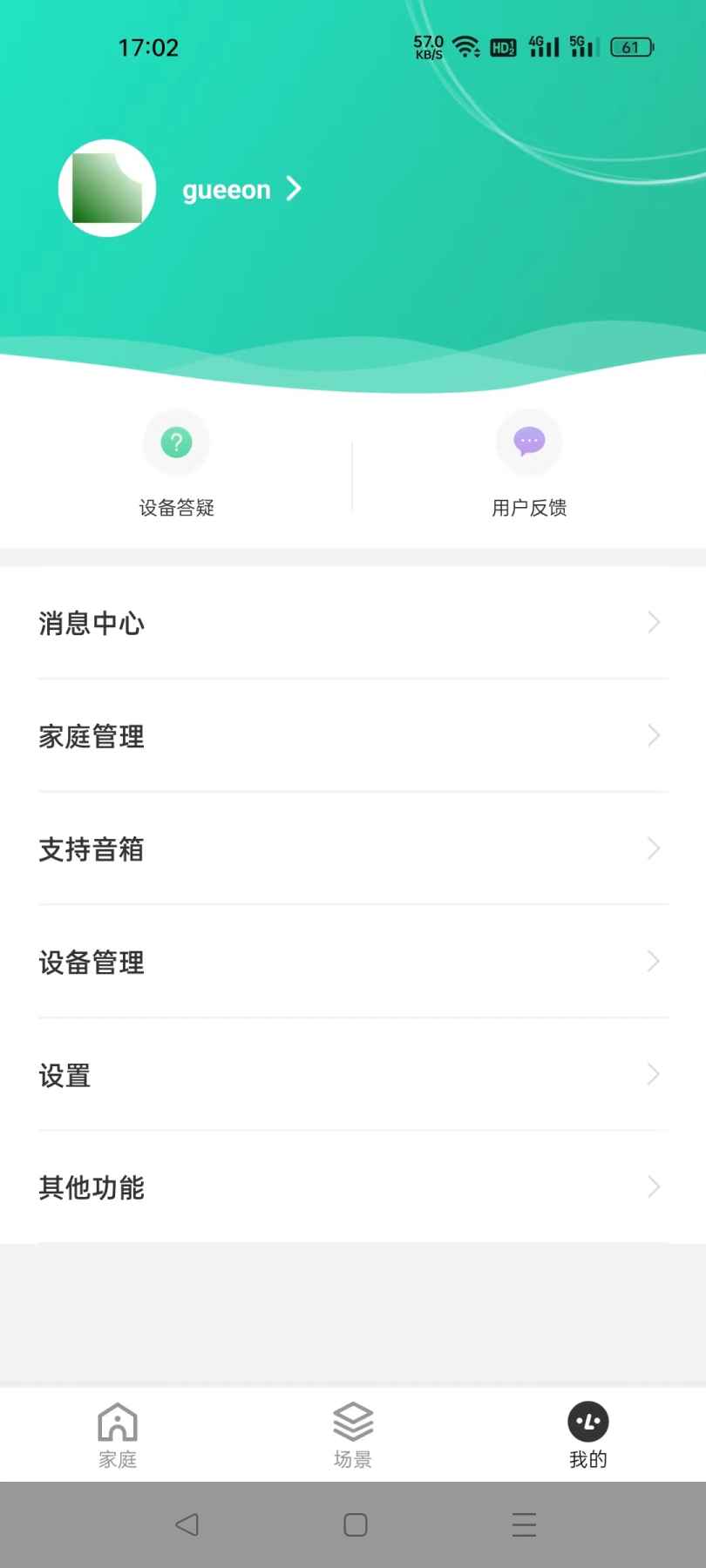Image resolution: width=706 pixels, height=1568 pixels.
Task: Open 设备答疑 device help
Action: pos(177,463)
